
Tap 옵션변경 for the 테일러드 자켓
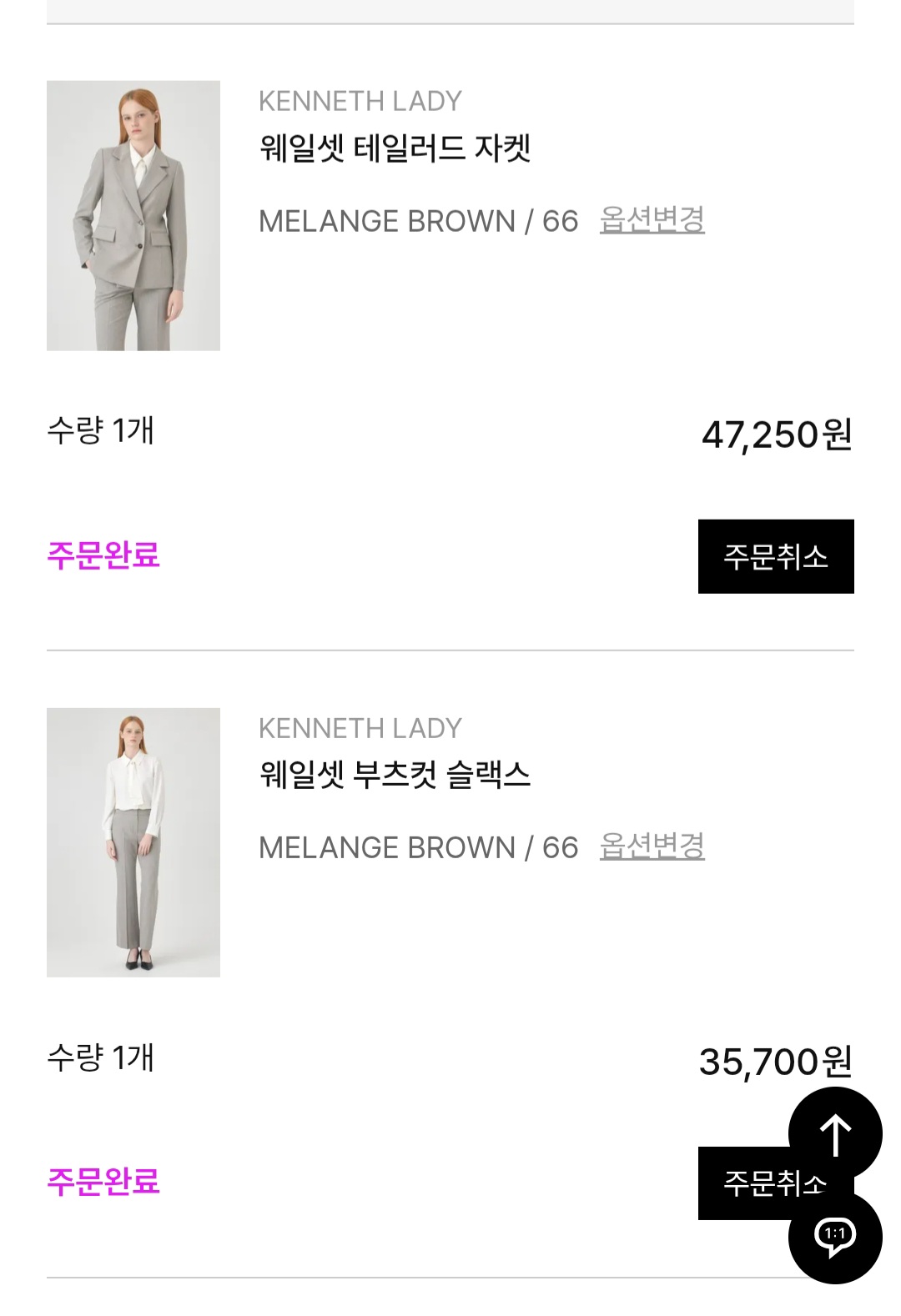tap(652, 220)
